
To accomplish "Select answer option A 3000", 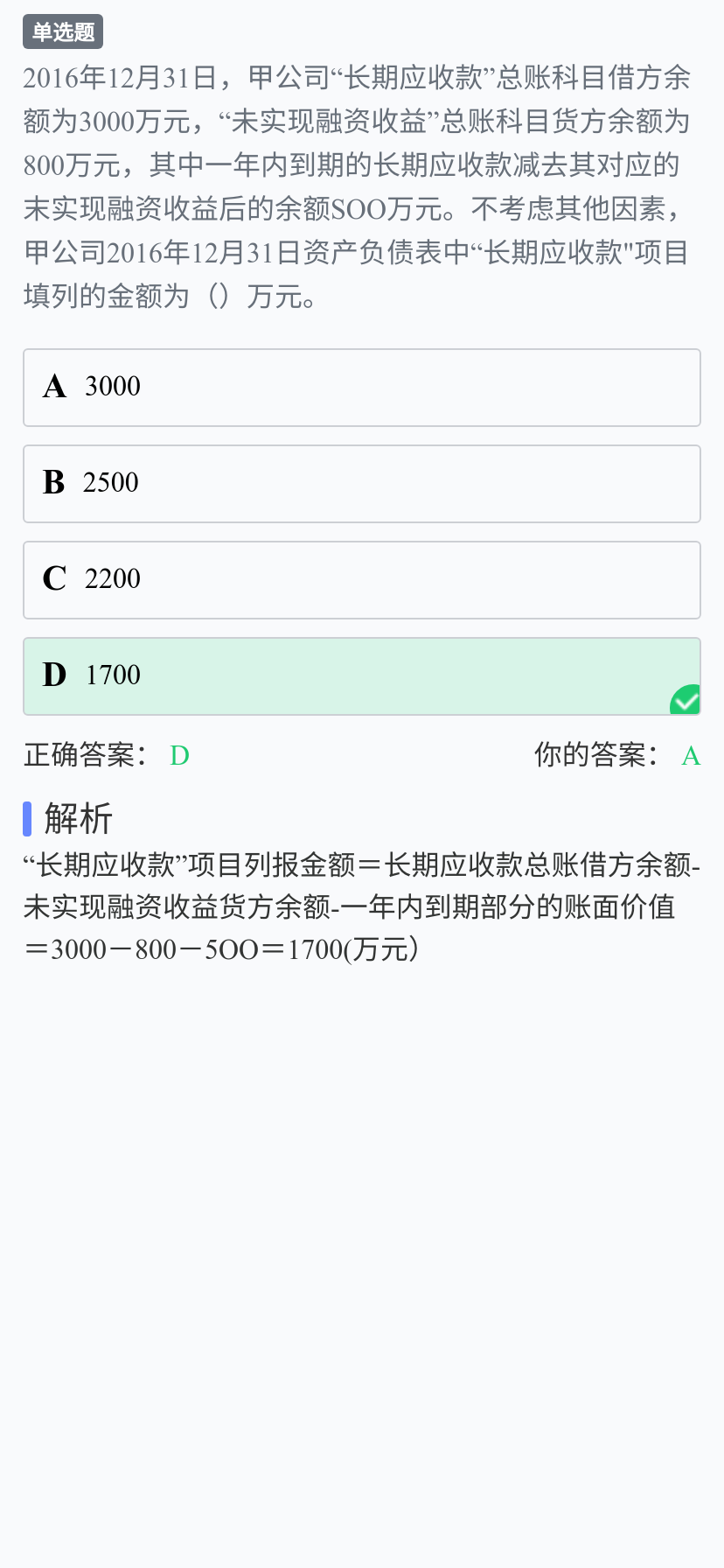I will point(362,388).
